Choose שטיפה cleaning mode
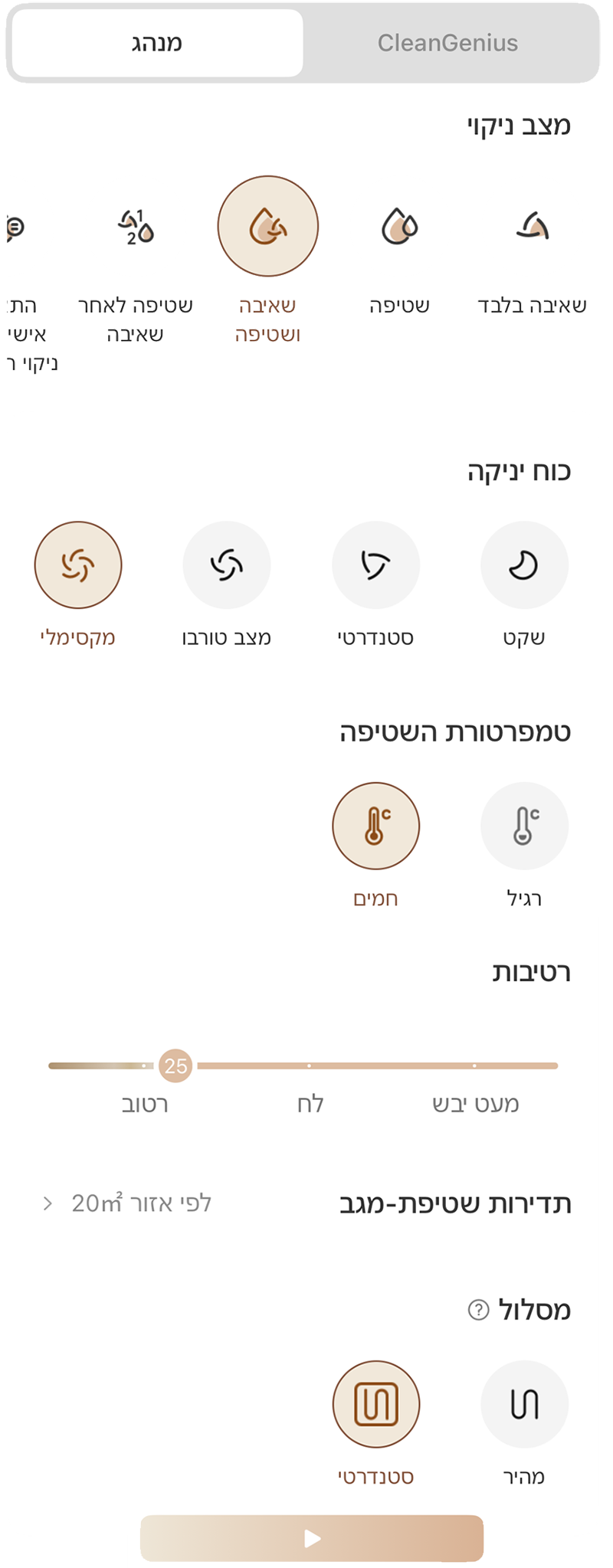 point(399,227)
